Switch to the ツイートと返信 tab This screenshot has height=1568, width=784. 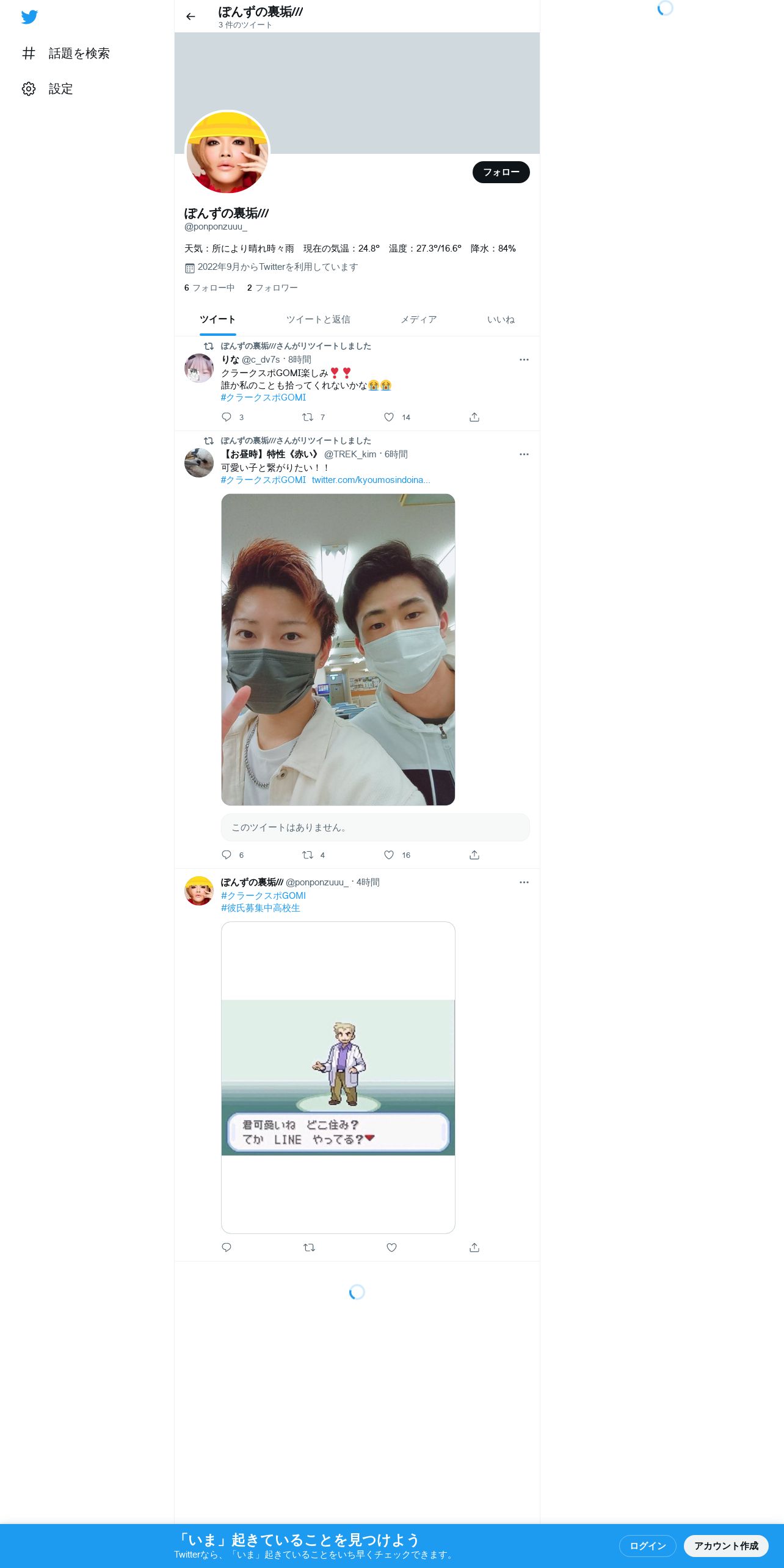click(318, 319)
